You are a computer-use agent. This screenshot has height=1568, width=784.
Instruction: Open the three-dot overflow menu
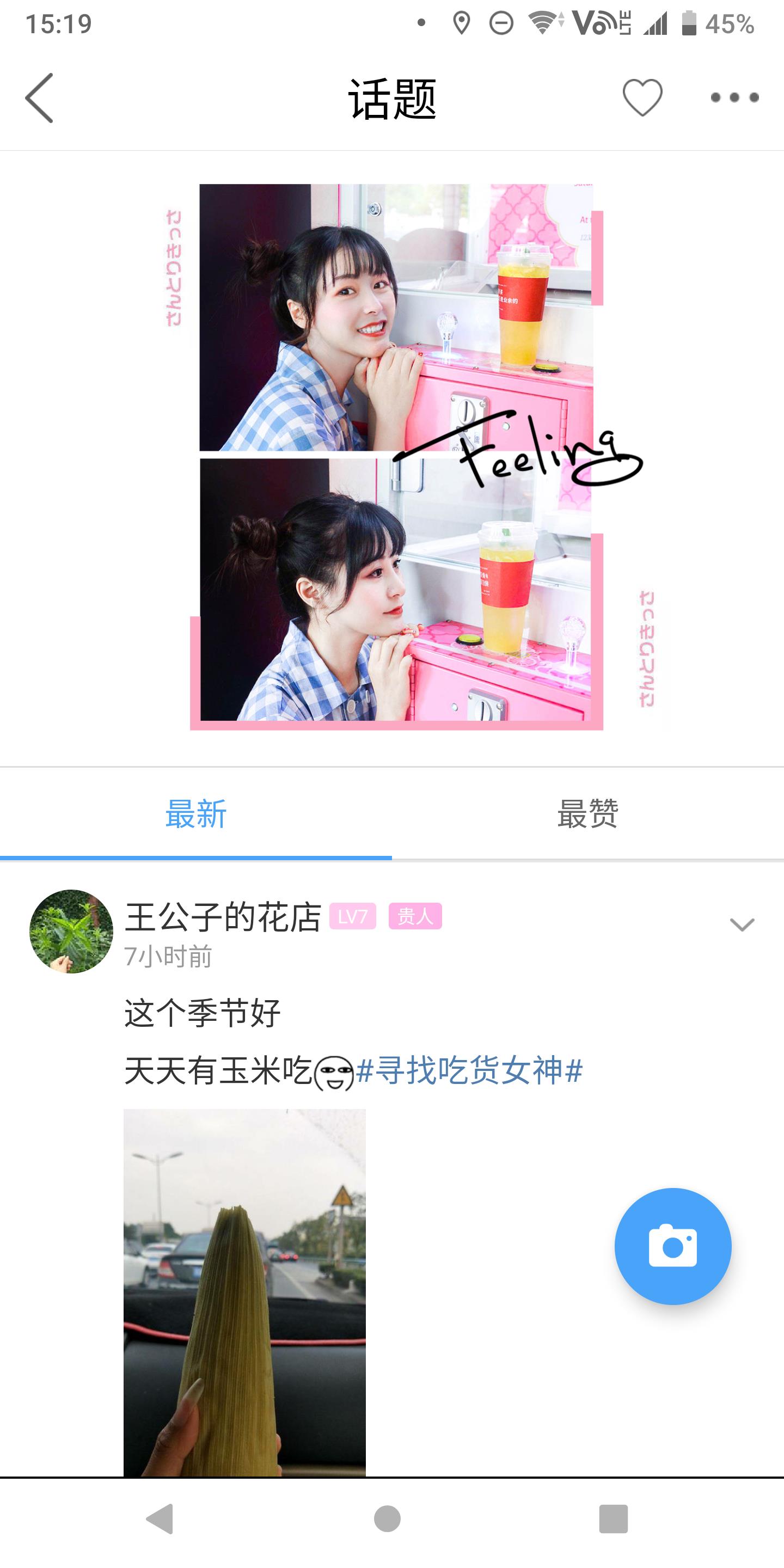coord(734,97)
